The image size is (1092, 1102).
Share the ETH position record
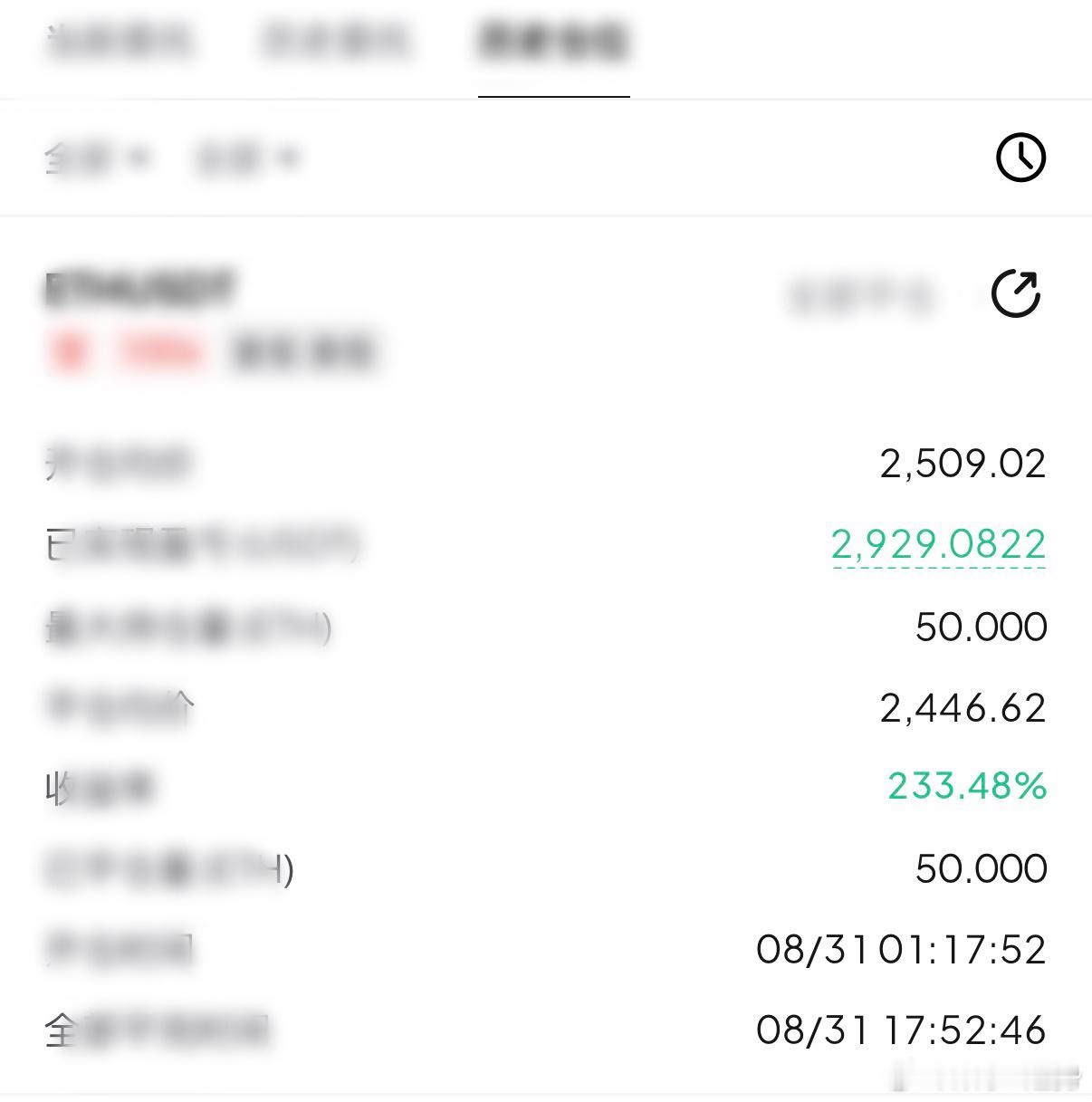pos(1016,293)
